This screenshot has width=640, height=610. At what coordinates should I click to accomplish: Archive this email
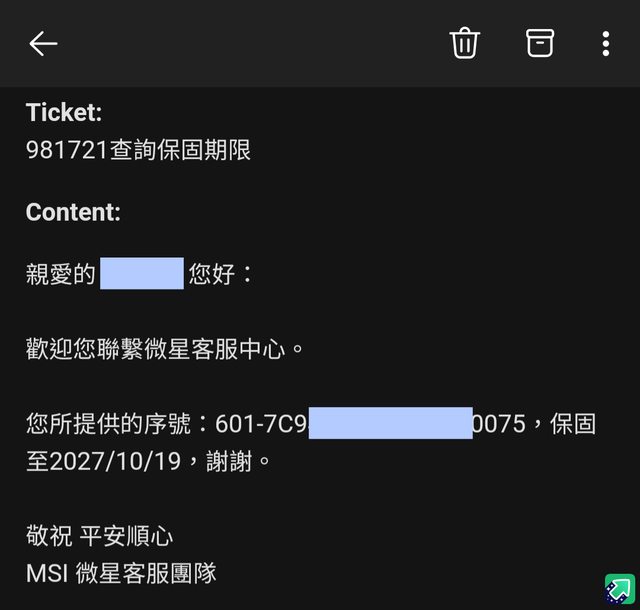[x=540, y=43]
